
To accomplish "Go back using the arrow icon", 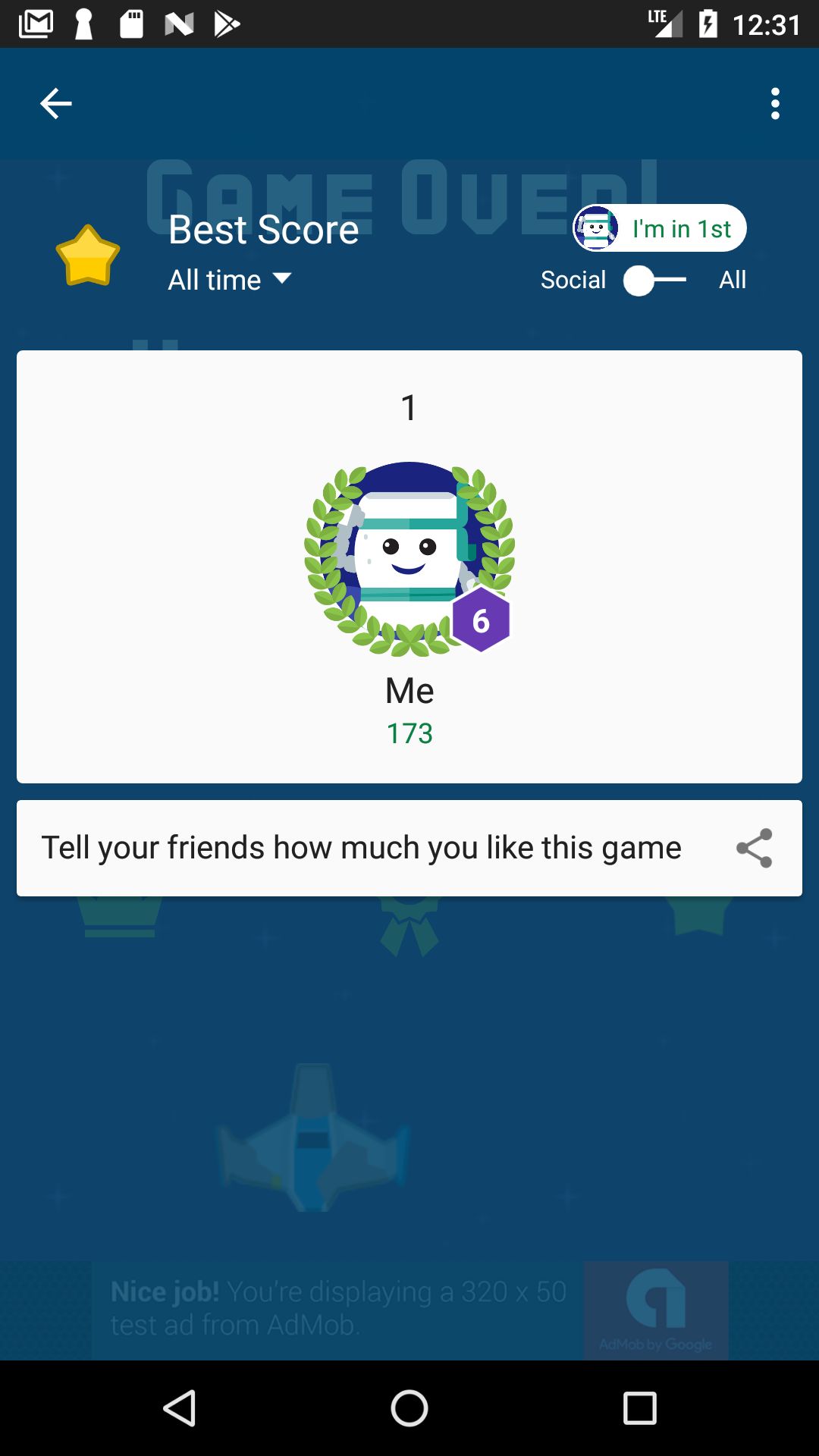I will coord(55,103).
